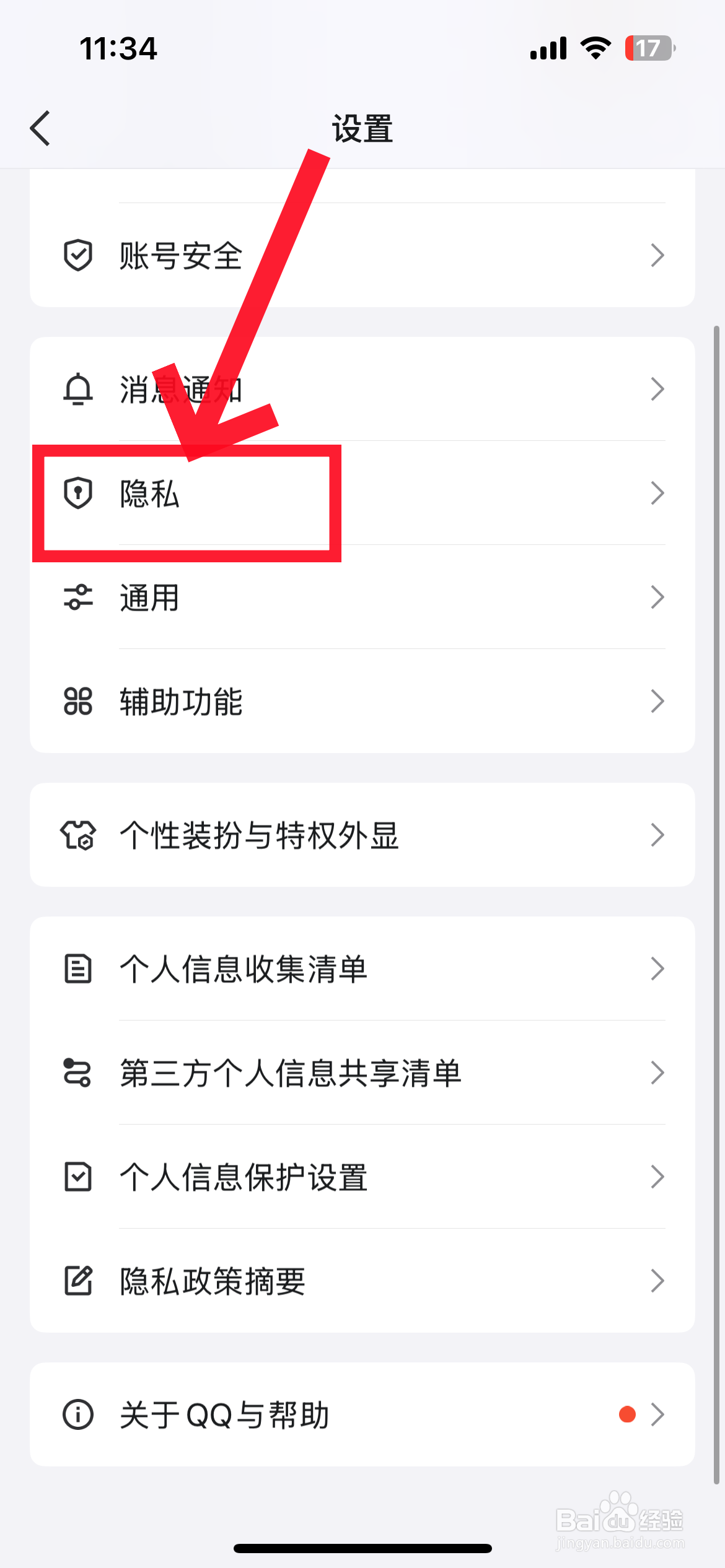Open the 辅助功能 settings entry

click(x=362, y=701)
